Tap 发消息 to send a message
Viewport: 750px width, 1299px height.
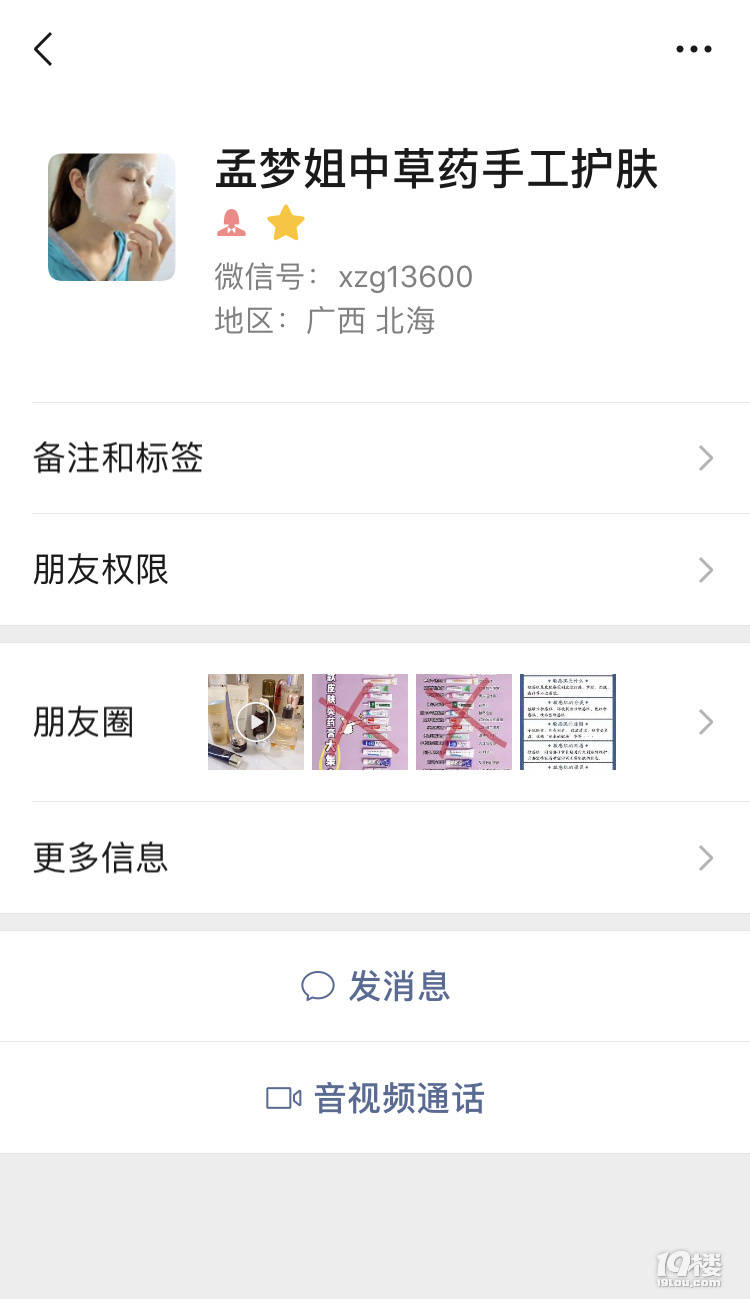point(375,986)
